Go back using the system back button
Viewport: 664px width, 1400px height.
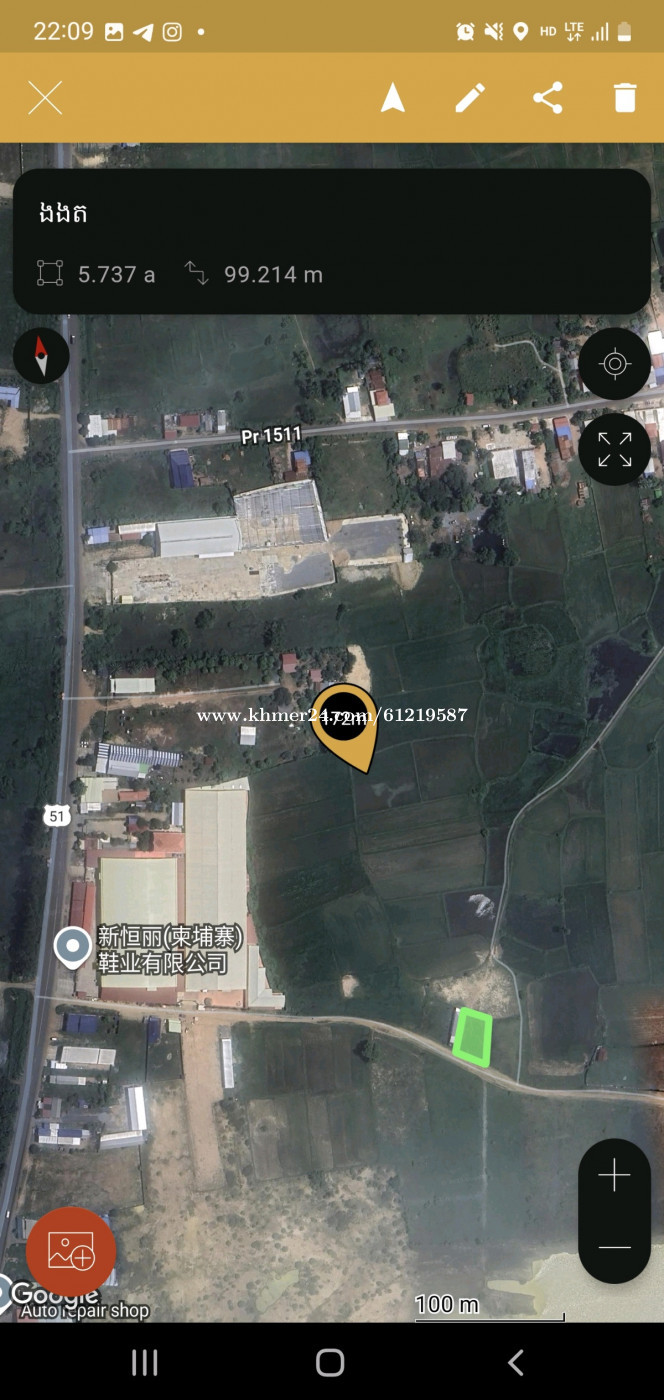pyautogui.click(x=516, y=1362)
